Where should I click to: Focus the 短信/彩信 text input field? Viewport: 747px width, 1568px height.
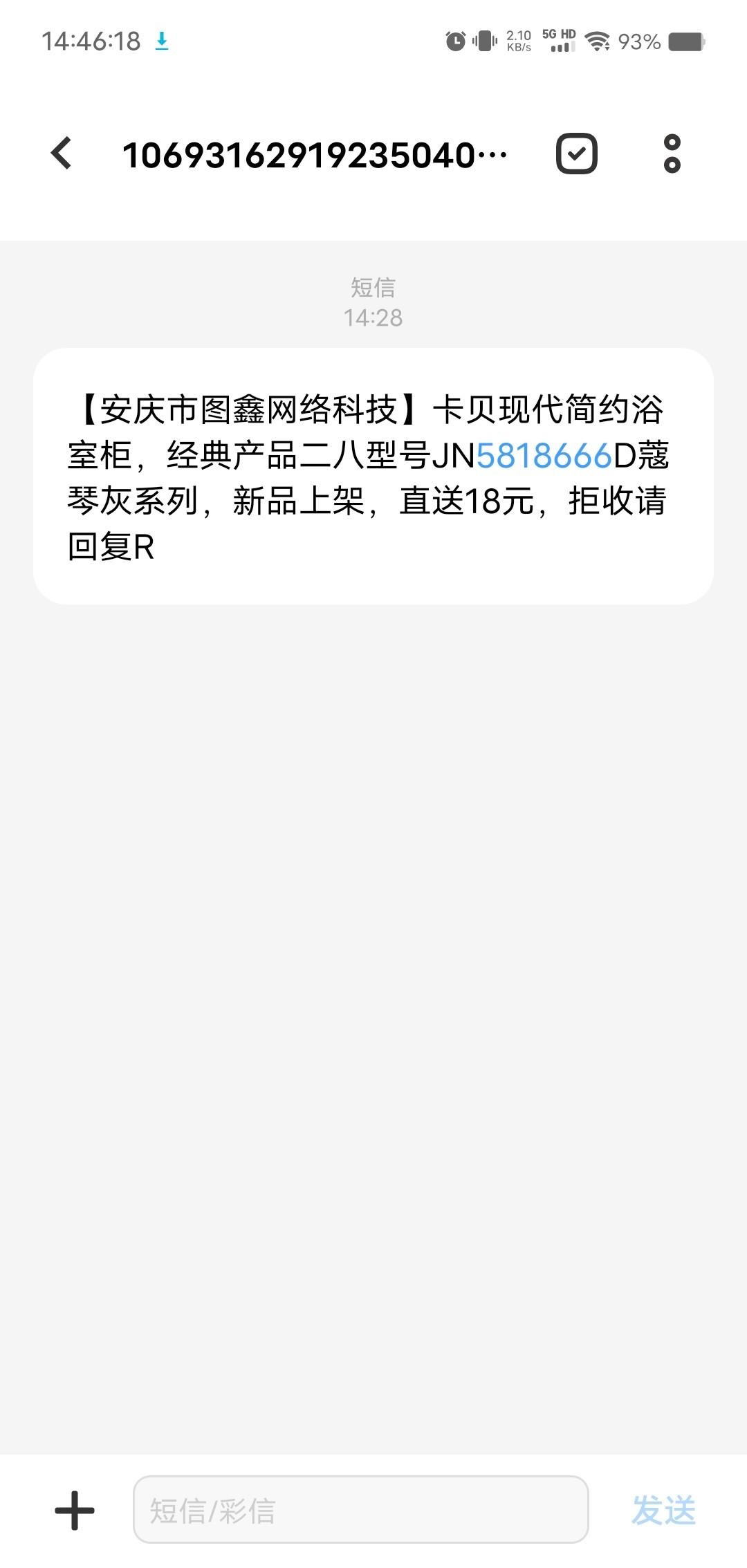[x=360, y=1510]
